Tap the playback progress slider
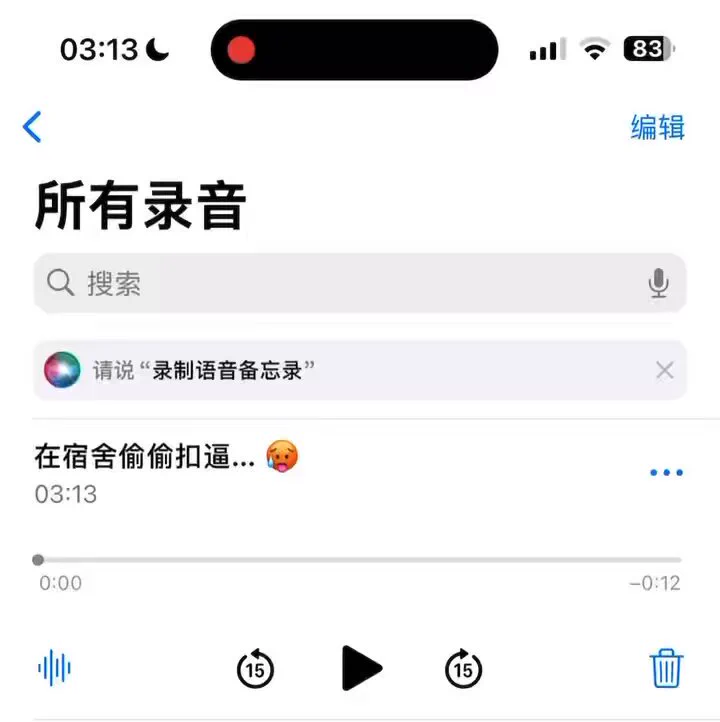 coord(360,560)
